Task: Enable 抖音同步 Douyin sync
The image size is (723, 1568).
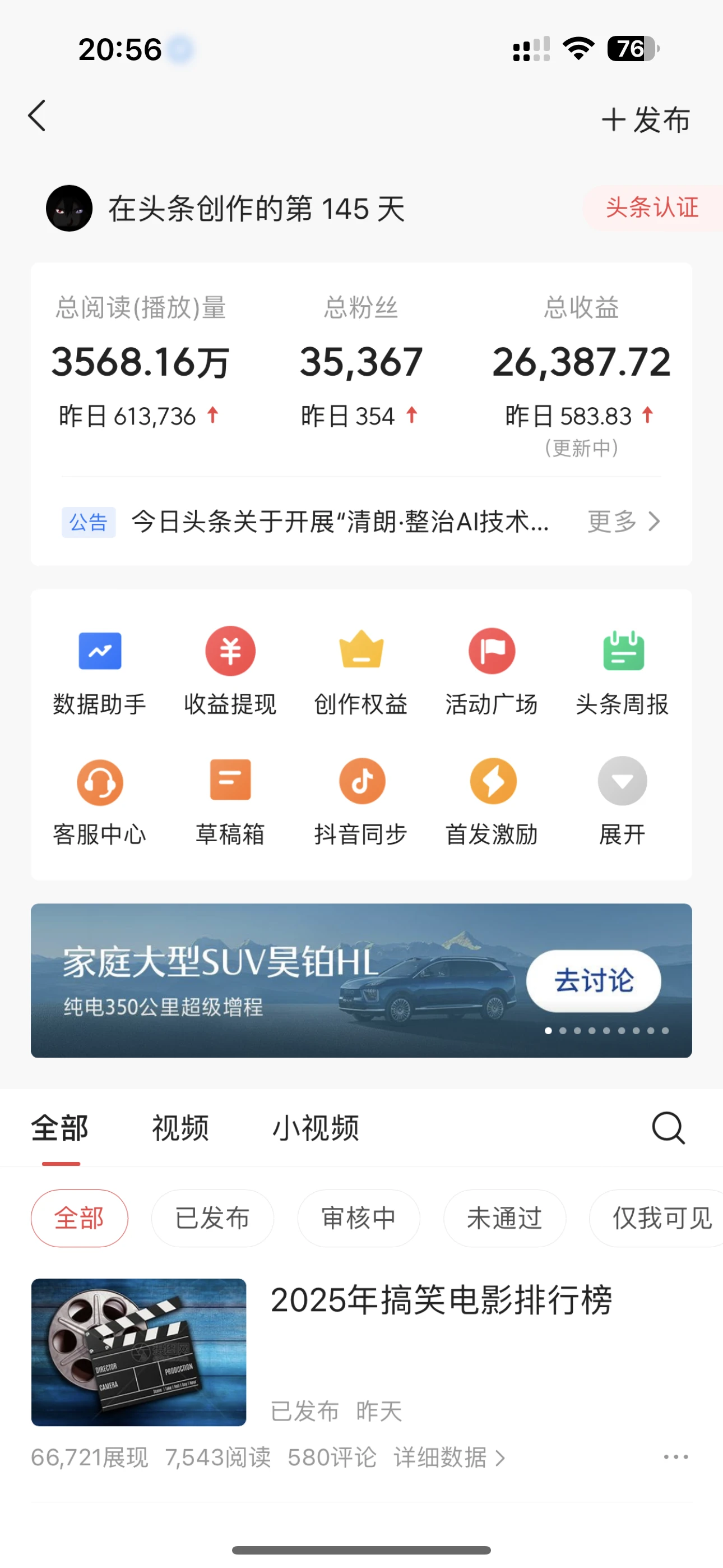Action: [360, 800]
